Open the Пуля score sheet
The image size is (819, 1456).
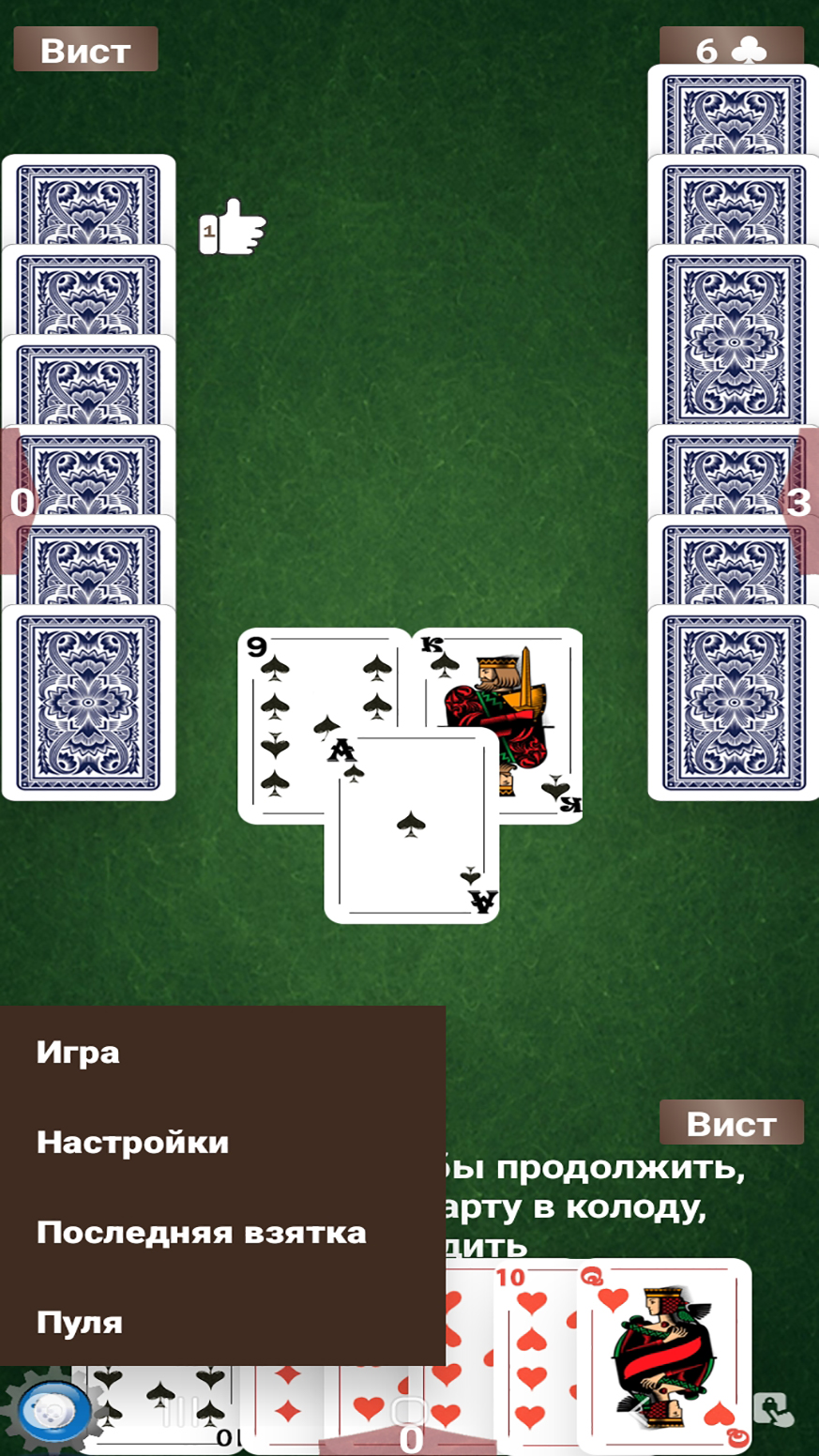pyautogui.click(x=80, y=1323)
